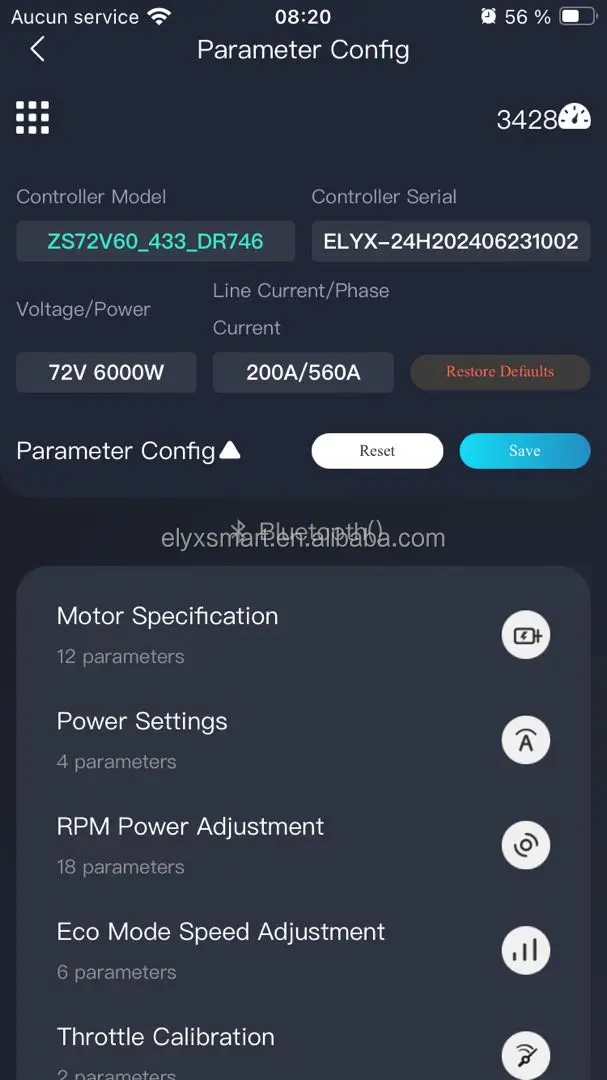Reset the parameter config

pyautogui.click(x=377, y=451)
